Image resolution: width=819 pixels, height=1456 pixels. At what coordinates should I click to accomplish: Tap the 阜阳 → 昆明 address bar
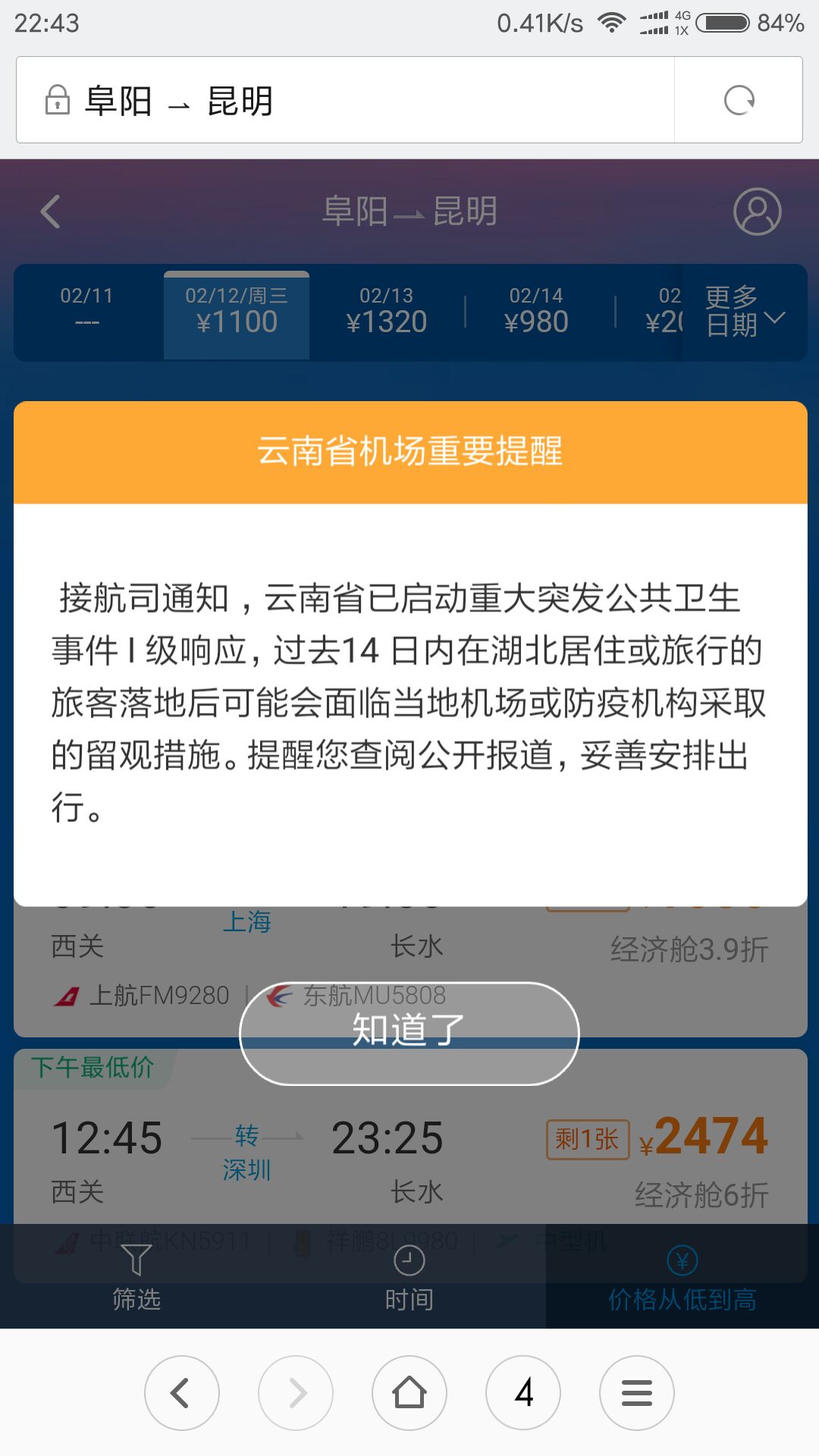click(345, 100)
